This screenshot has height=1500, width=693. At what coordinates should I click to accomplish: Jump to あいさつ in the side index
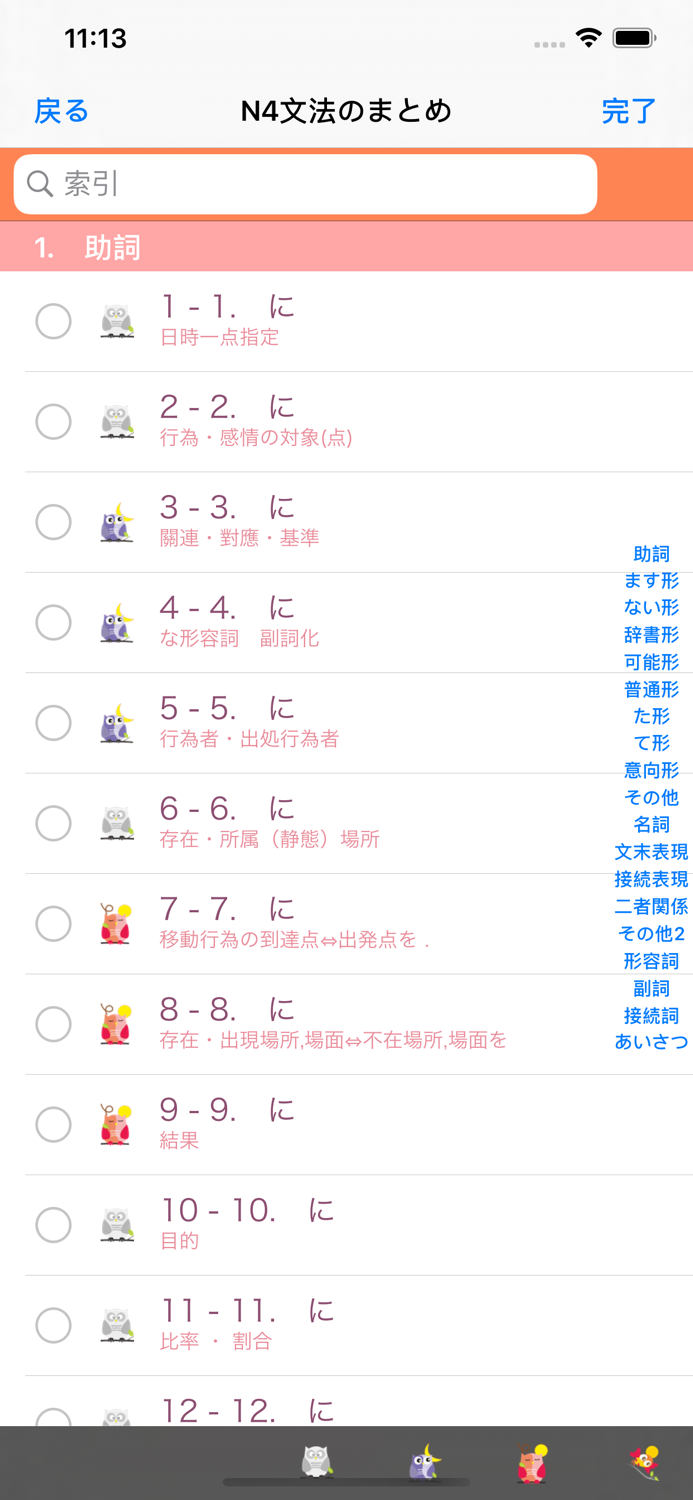pyautogui.click(x=651, y=1042)
